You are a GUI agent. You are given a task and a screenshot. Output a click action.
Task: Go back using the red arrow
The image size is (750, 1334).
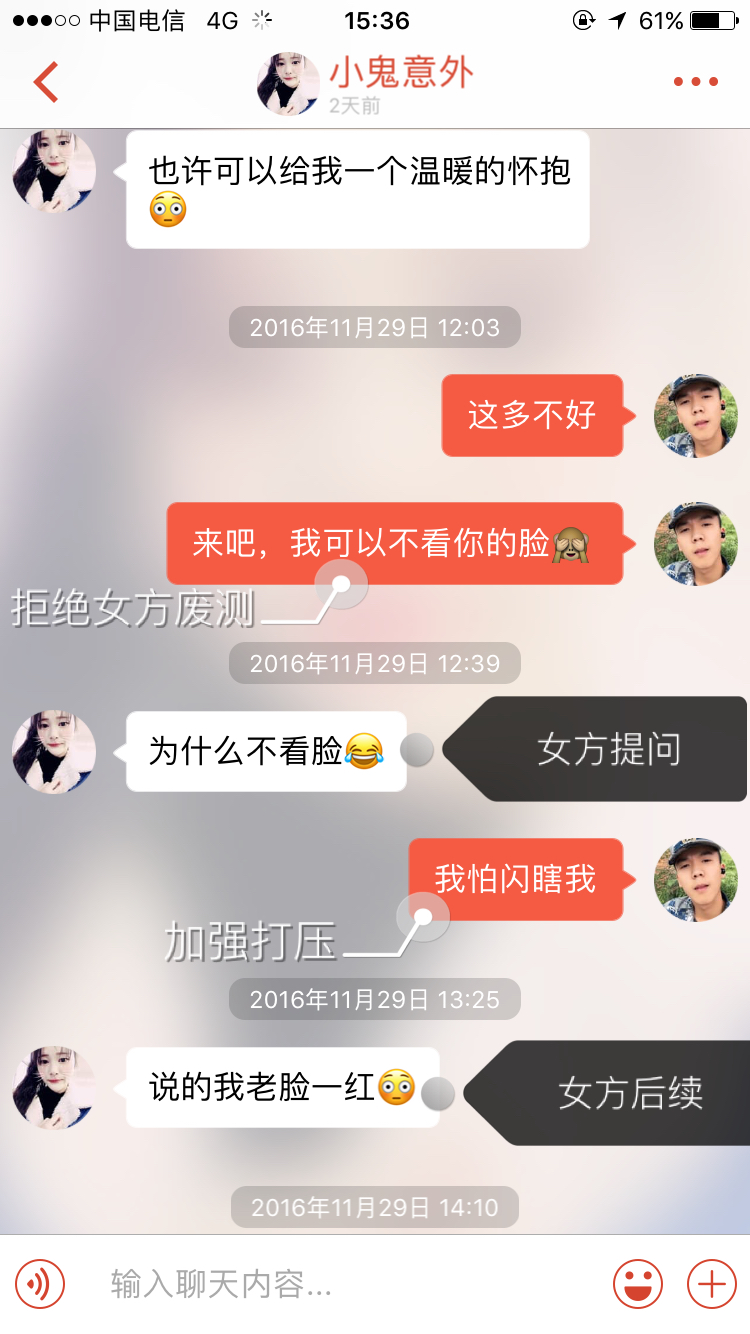(46, 82)
